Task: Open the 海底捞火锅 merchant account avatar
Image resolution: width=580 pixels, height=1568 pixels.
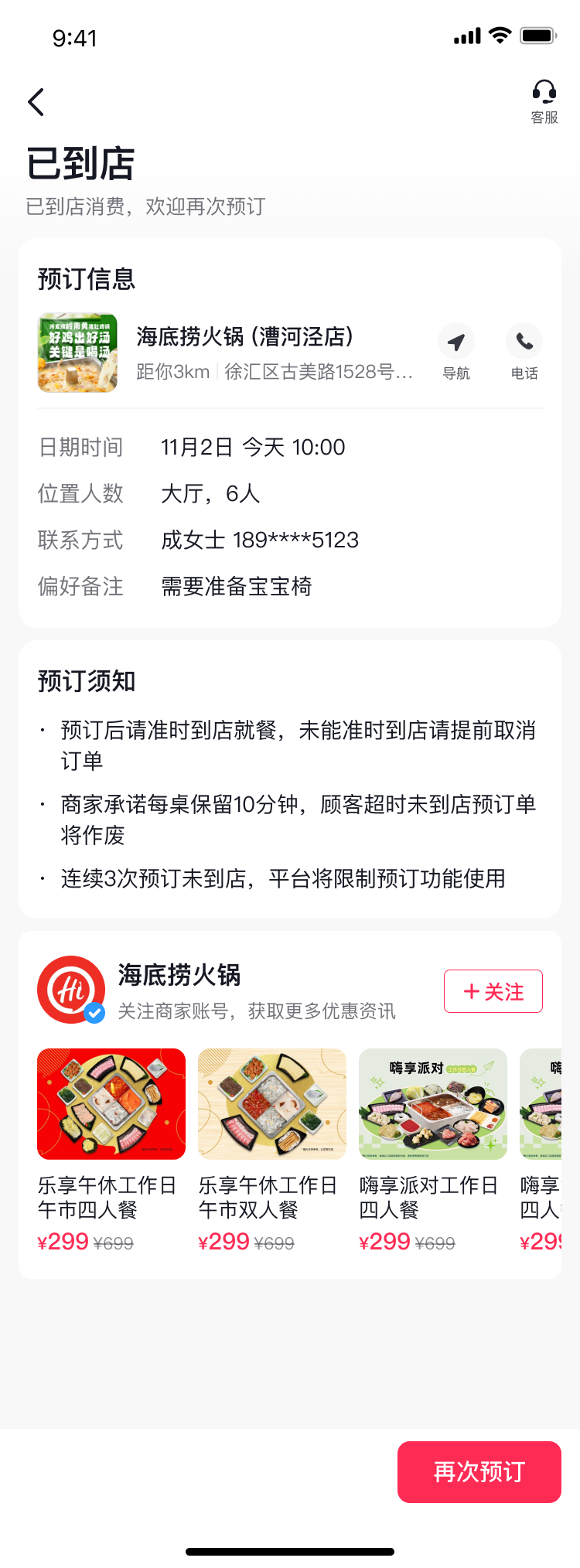Action: [71, 990]
